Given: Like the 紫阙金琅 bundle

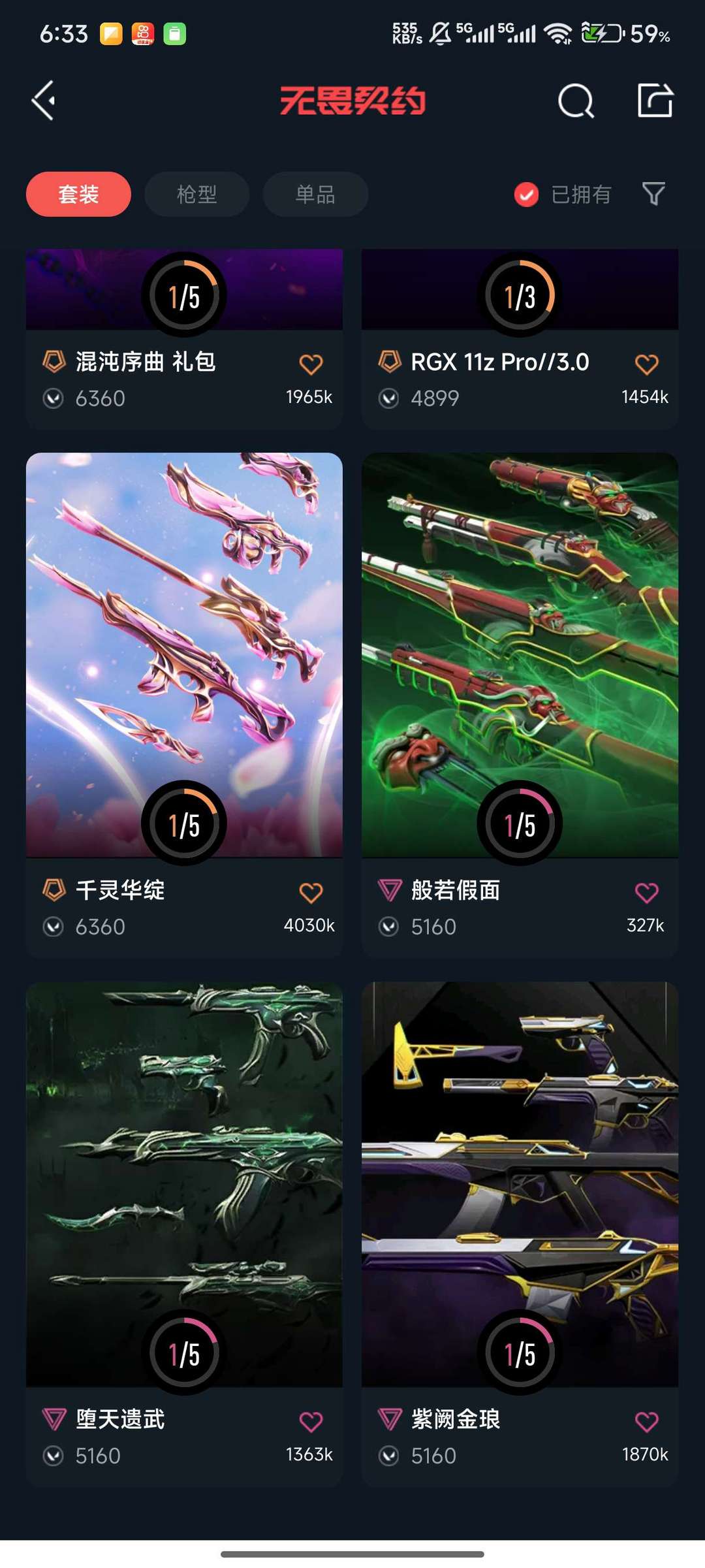Looking at the screenshot, I should (646, 1421).
